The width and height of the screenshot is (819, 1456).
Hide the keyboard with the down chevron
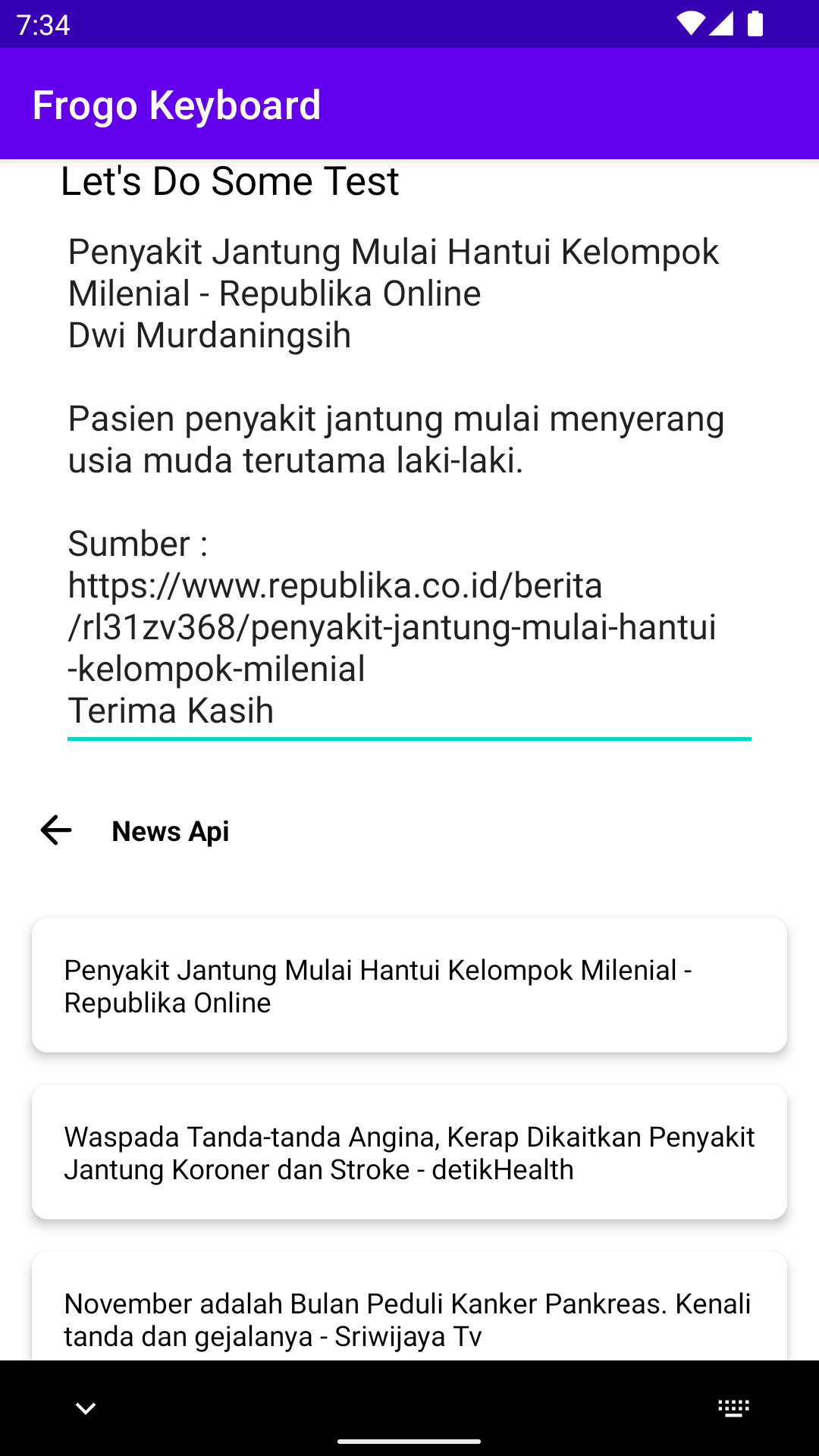86,1408
